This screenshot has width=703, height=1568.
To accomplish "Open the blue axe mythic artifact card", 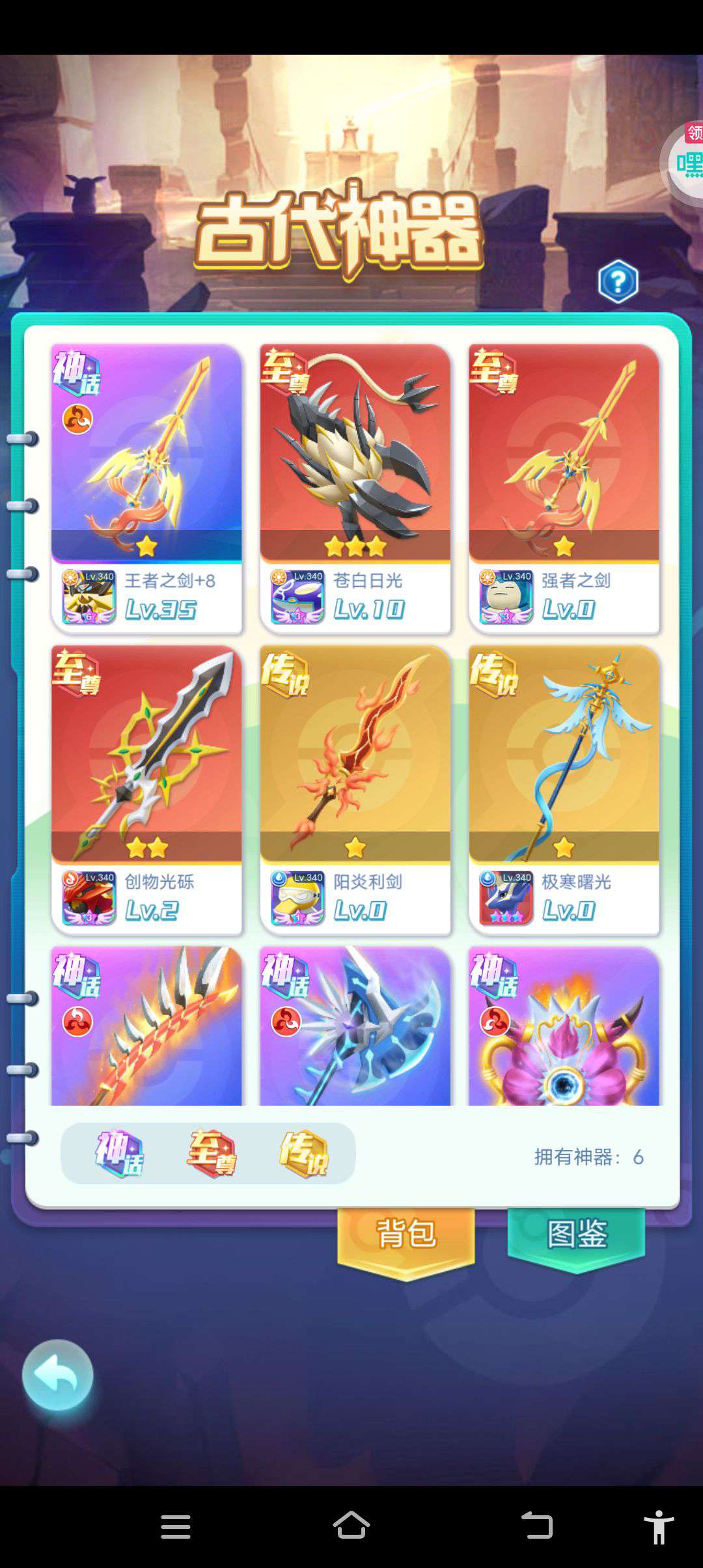I will pos(355,1026).
